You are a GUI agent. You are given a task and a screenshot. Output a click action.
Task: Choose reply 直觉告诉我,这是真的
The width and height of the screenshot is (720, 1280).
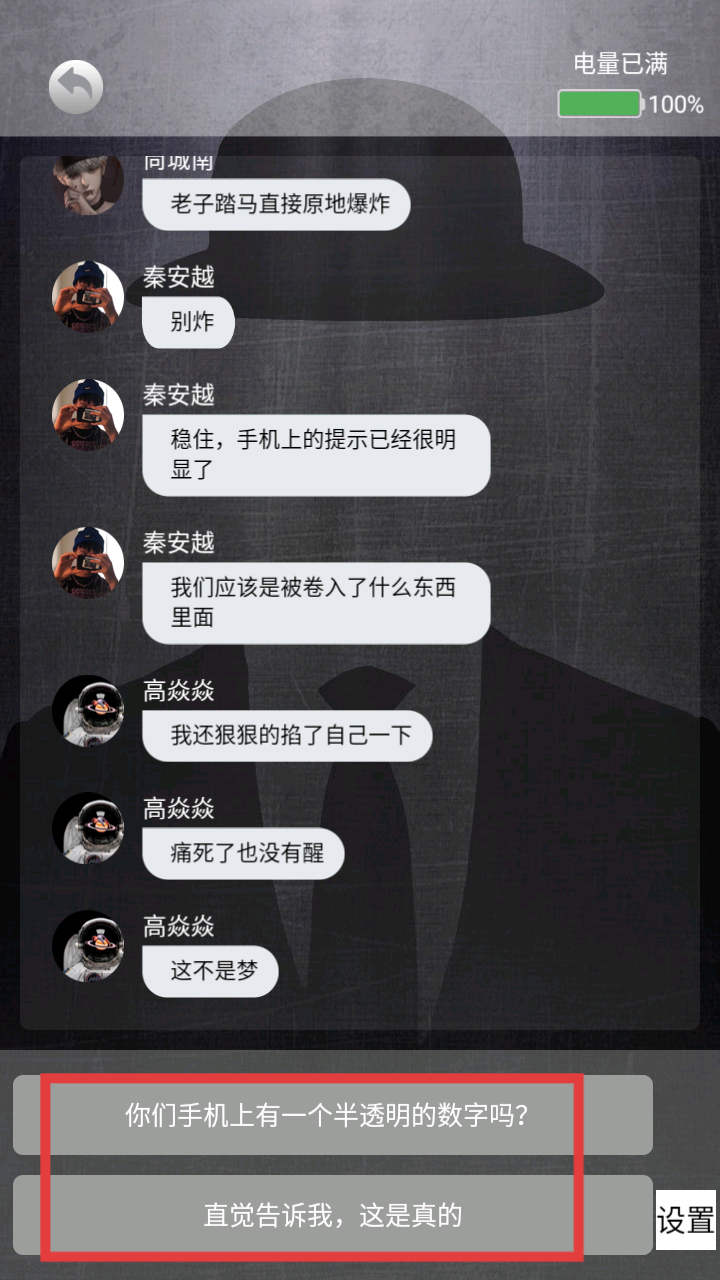coord(332,1215)
